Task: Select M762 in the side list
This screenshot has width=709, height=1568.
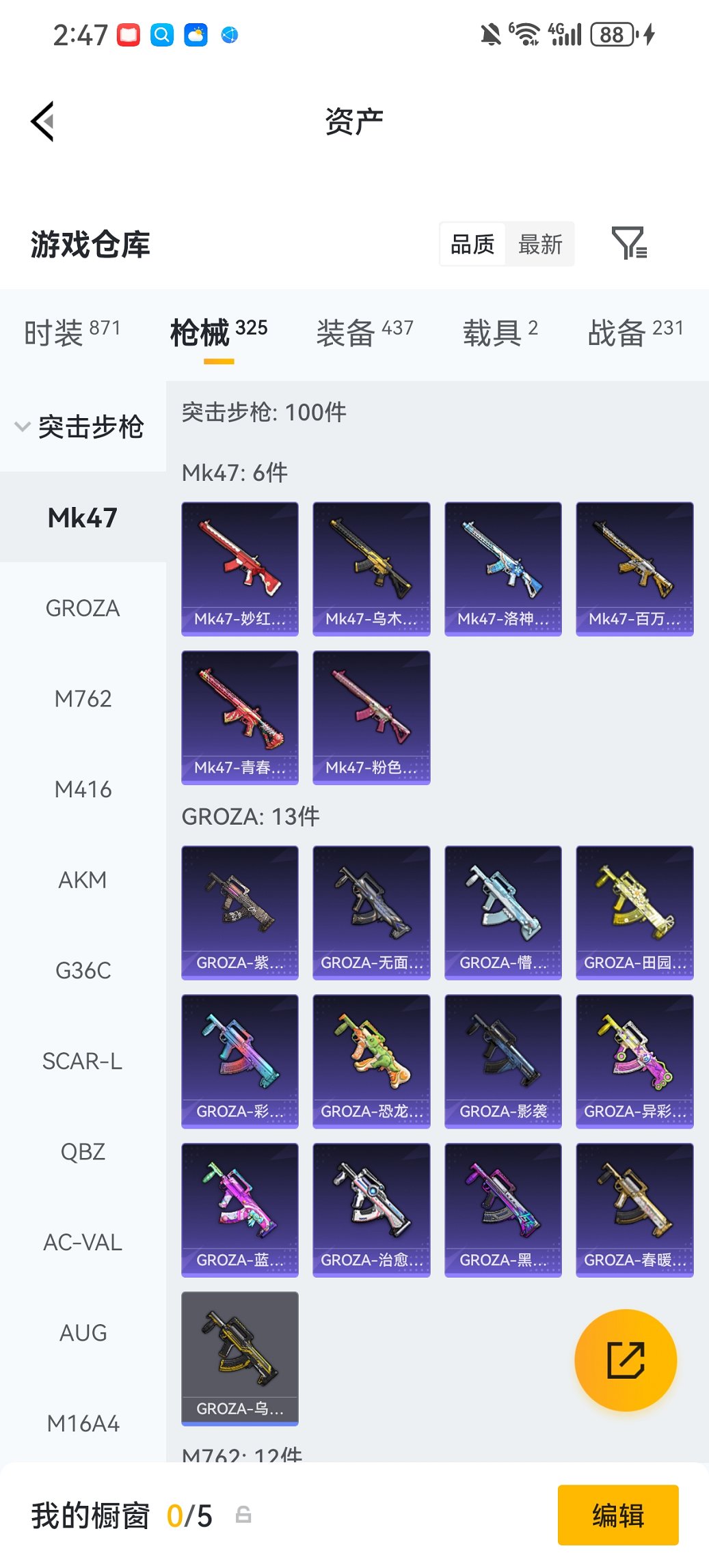Action: click(83, 699)
